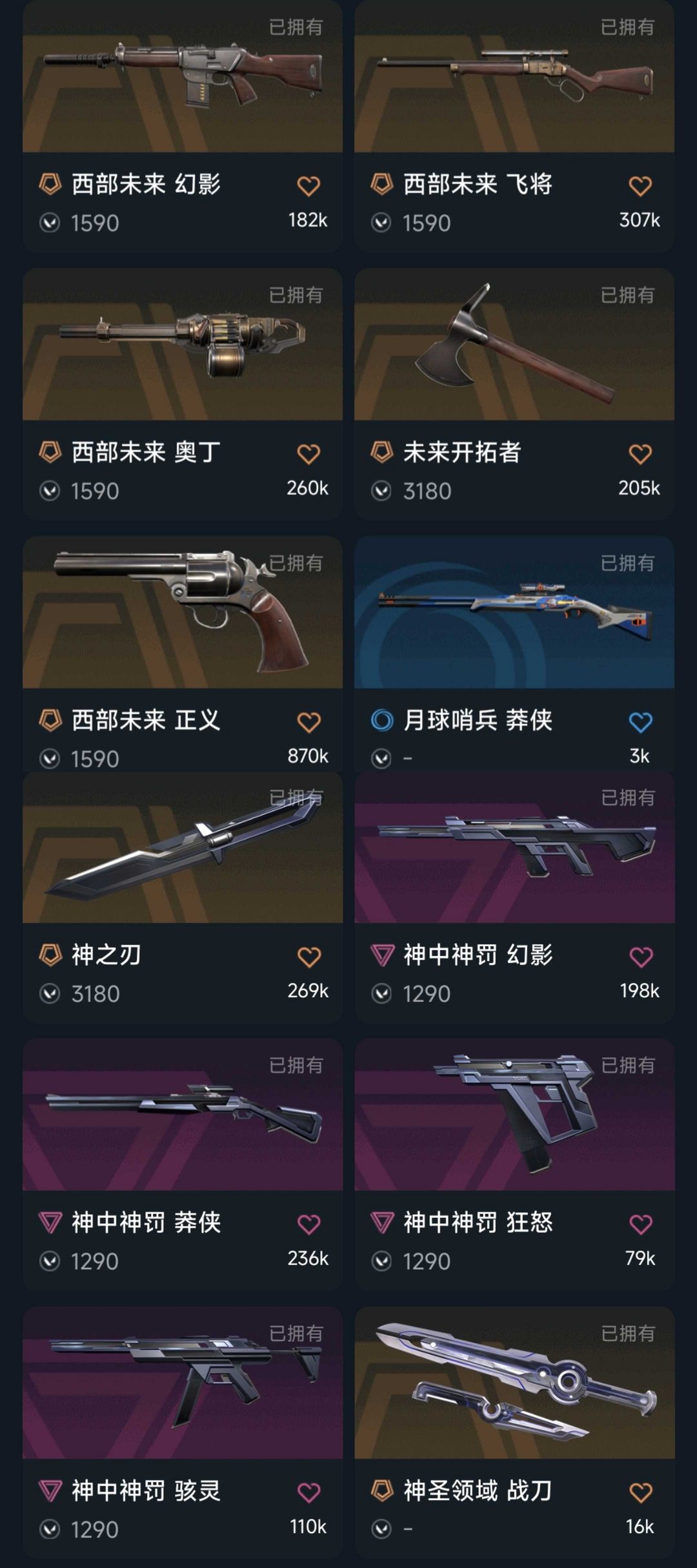Tap the heart on 神中神罚 骇灵
Viewport: 697px width, 1568px height.
pyautogui.click(x=308, y=1492)
